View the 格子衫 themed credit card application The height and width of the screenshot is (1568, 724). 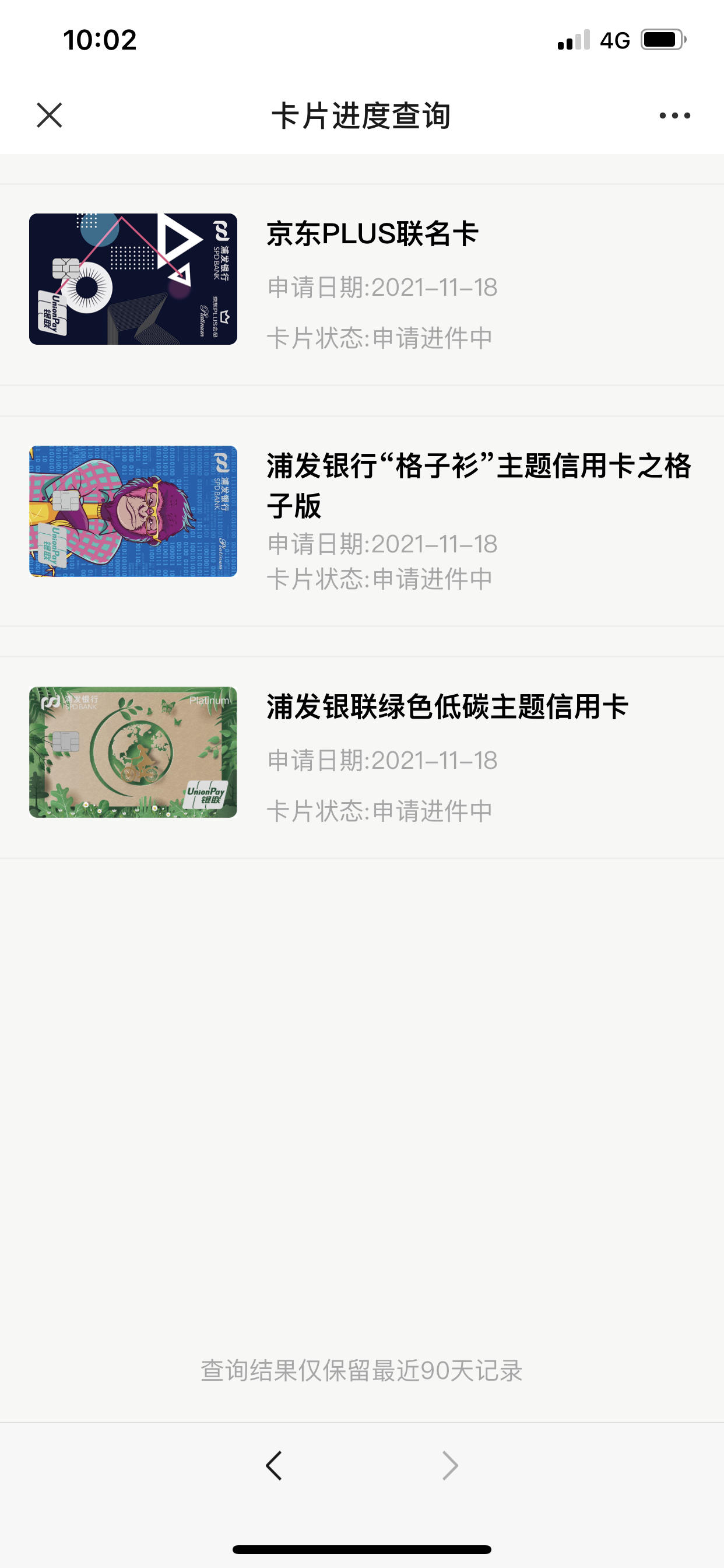pos(362,521)
